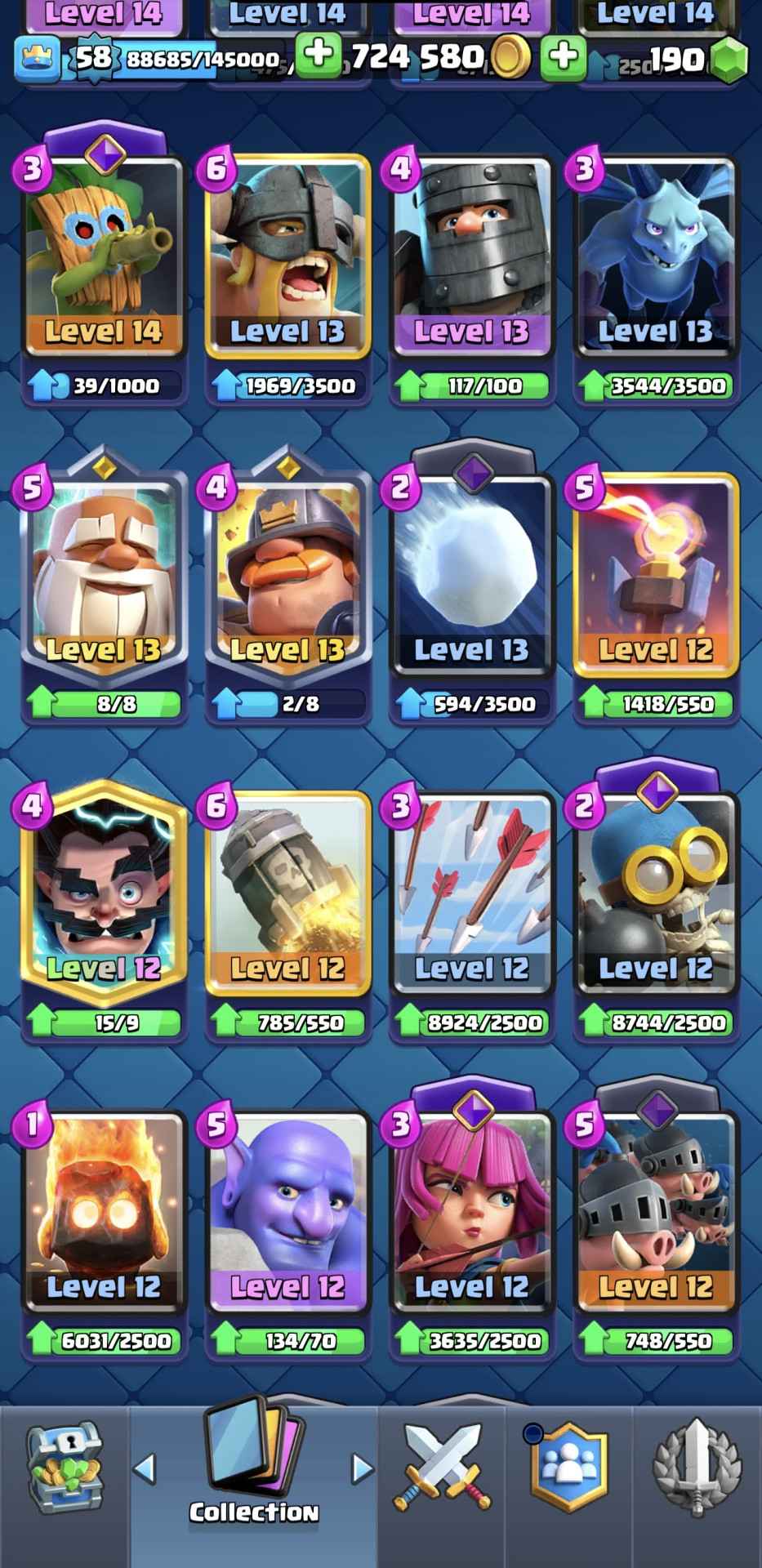Tap the green plus to add gold

coord(318,56)
